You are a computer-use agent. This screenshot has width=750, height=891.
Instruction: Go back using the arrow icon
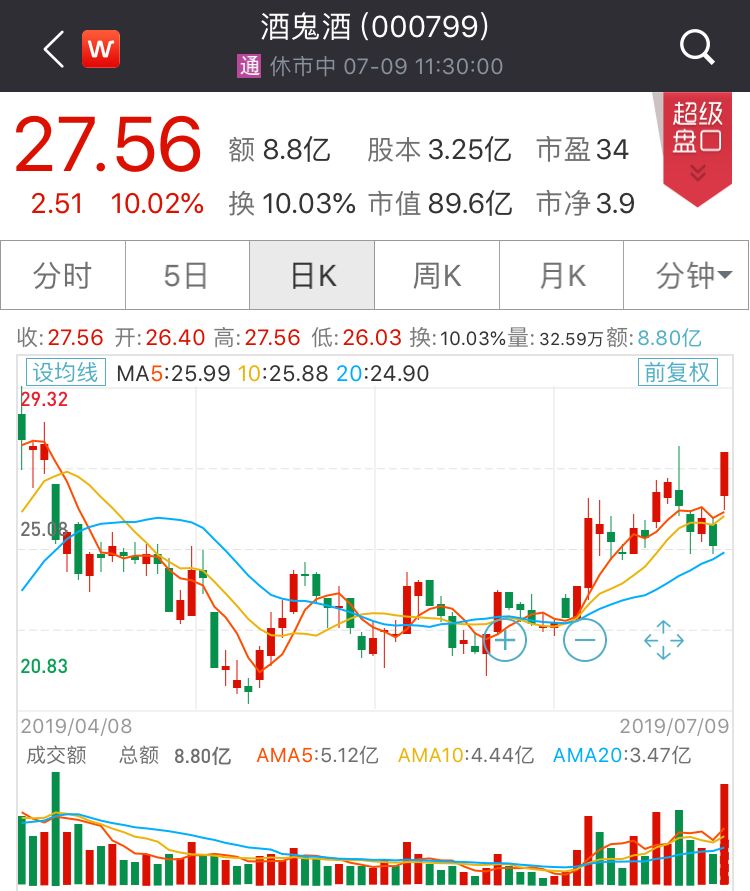click(x=54, y=48)
